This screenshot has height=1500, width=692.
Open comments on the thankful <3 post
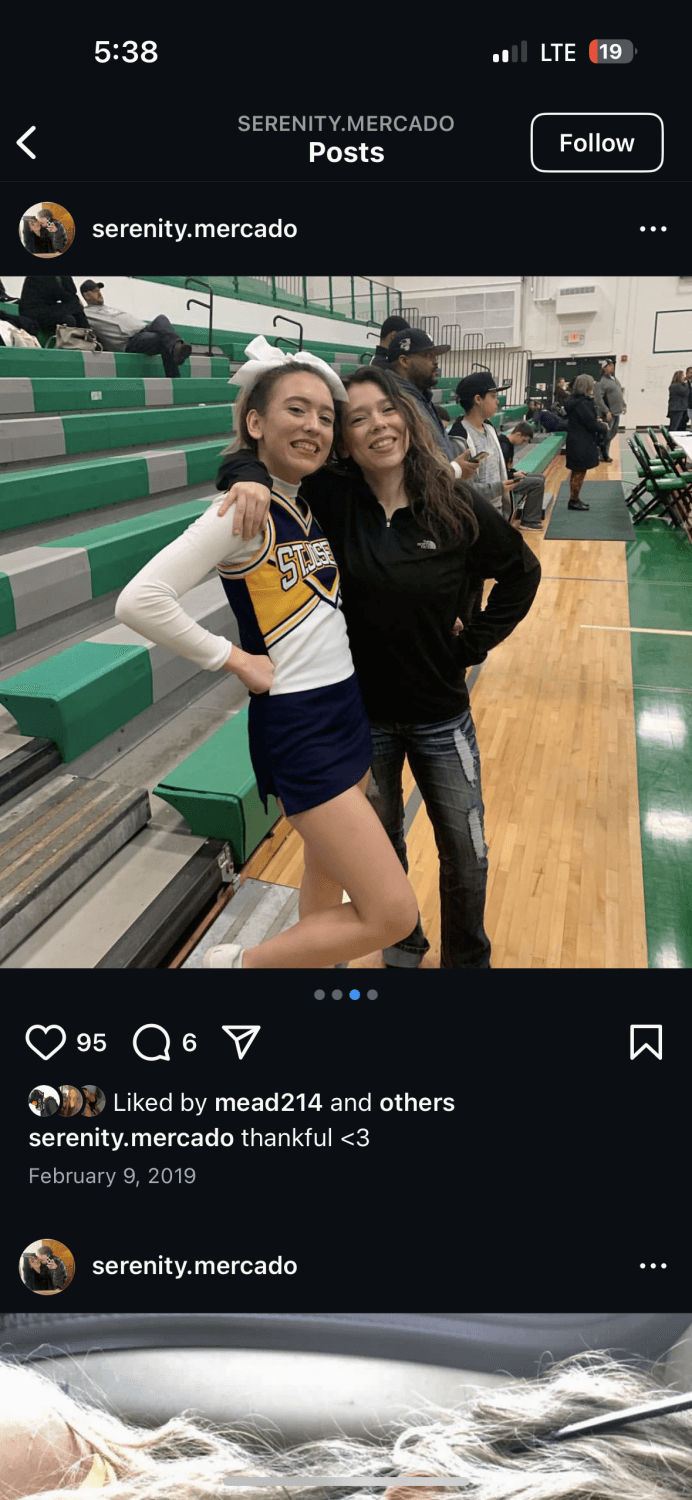(152, 1043)
